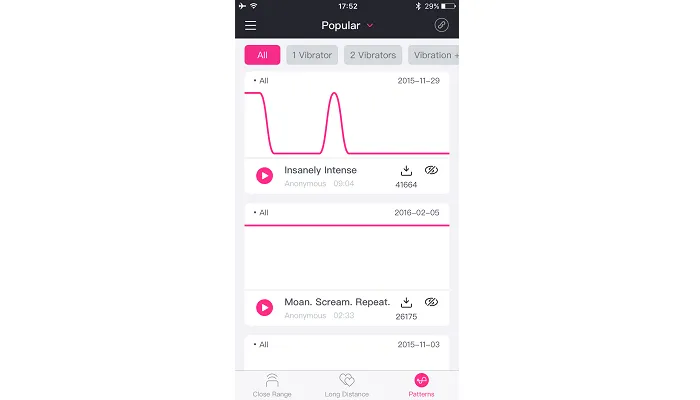Open the hamburger menu
Image resolution: width=700 pixels, height=400 pixels.
pyautogui.click(x=250, y=25)
